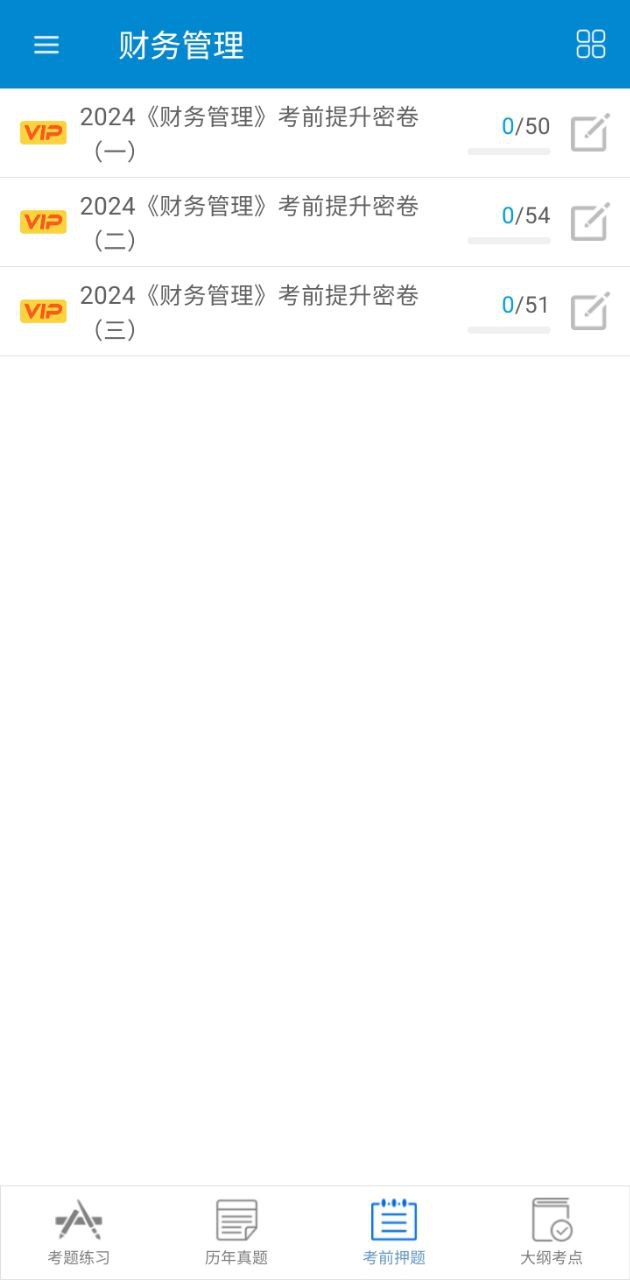
Task: Select the 考前押题 tab
Action: click(x=394, y=1233)
